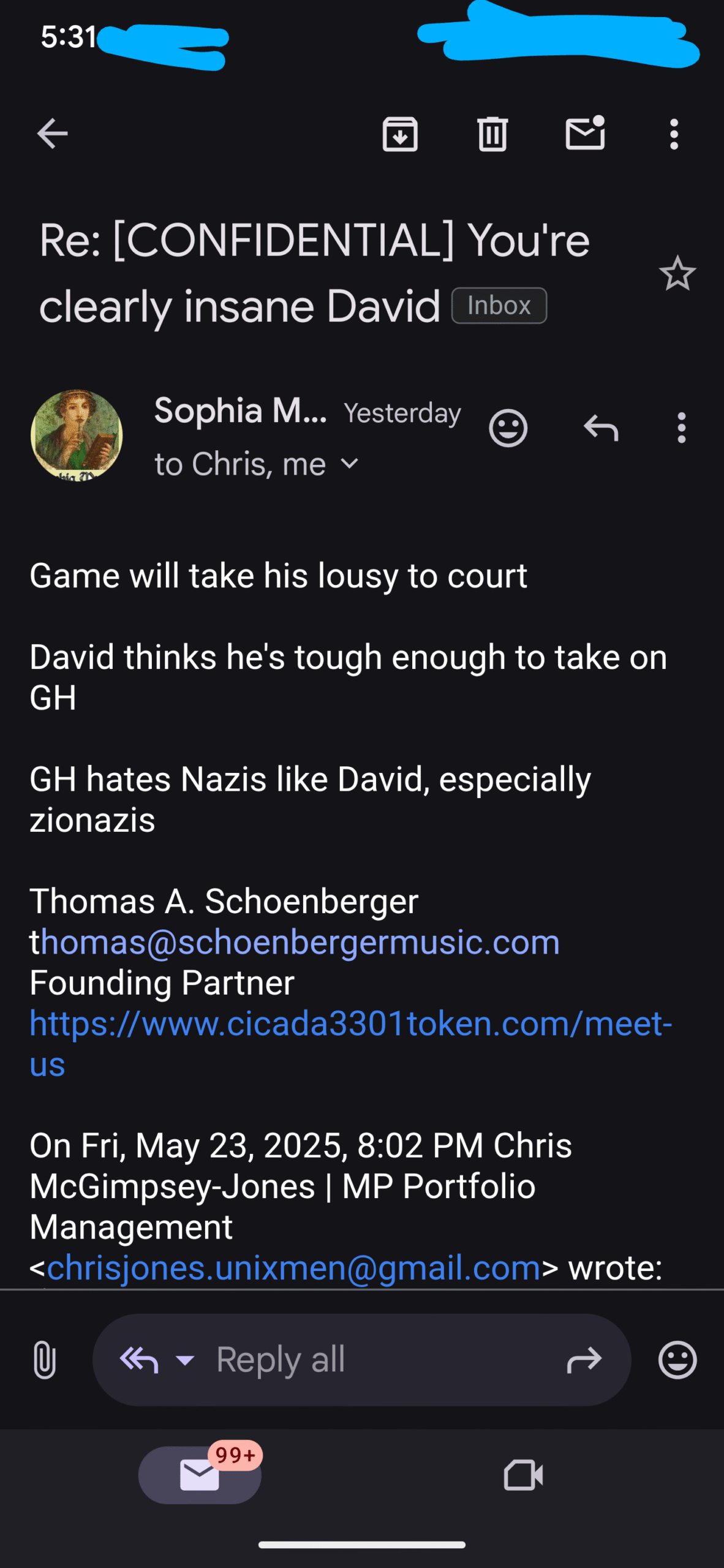Forward this email using the forward arrow
Image resolution: width=724 pixels, height=1568 pixels.
pyautogui.click(x=584, y=1360)
